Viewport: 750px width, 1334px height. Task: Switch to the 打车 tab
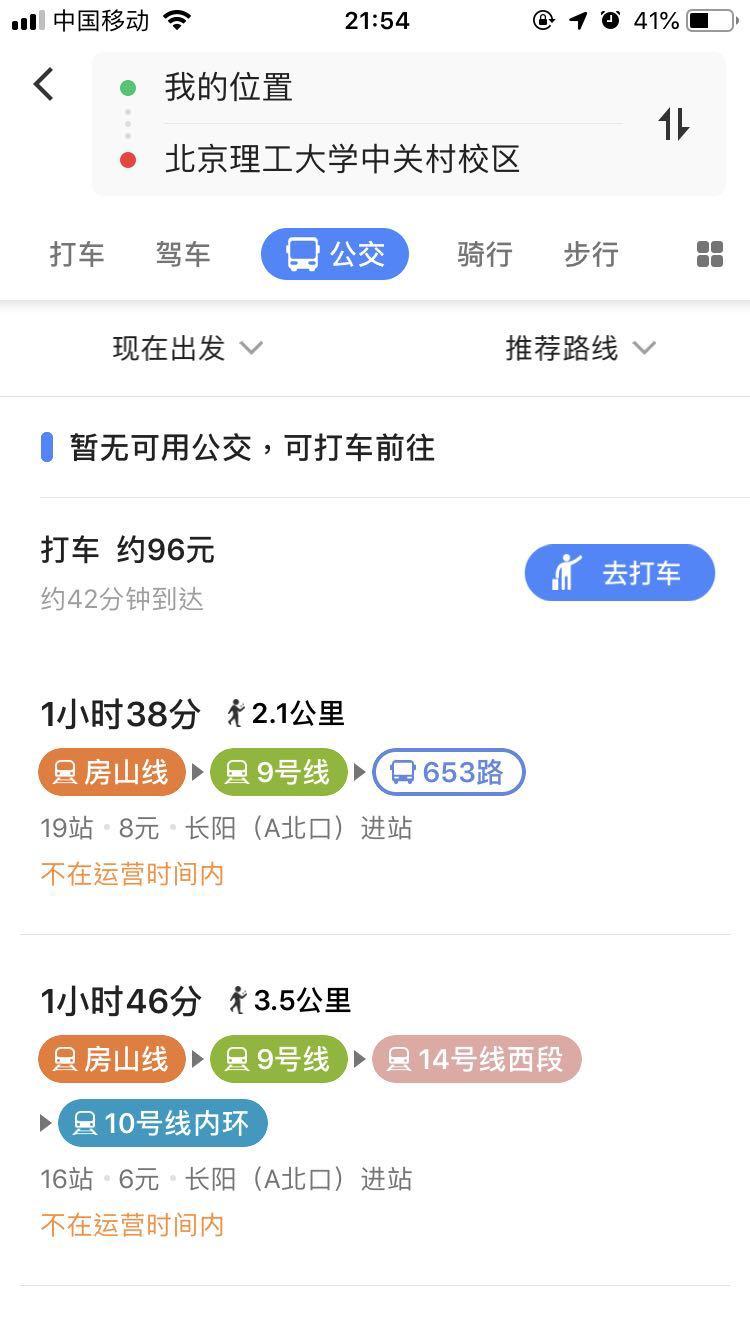pyautogui.click(x=77, y=254)
